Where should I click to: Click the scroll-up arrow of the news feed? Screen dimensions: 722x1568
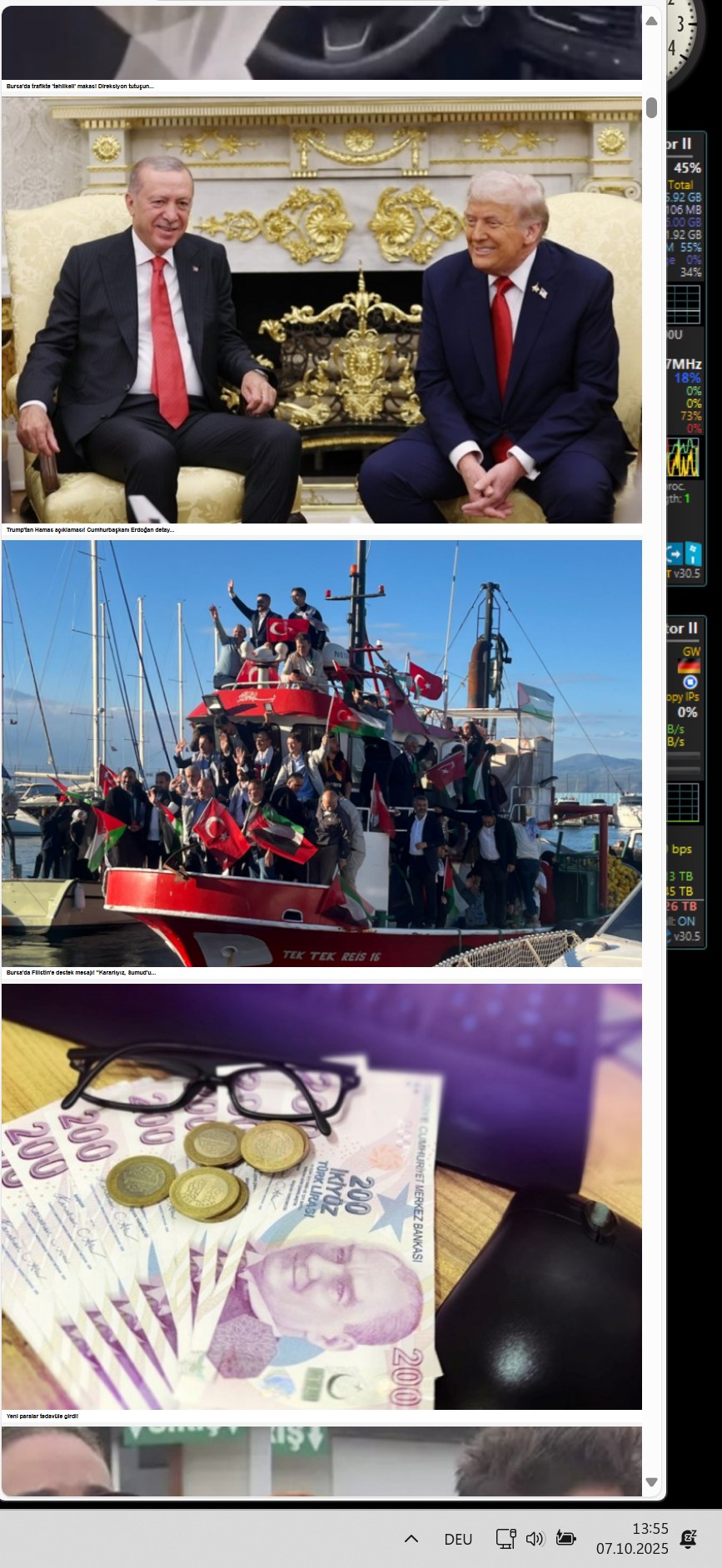(x=651, y=21)
